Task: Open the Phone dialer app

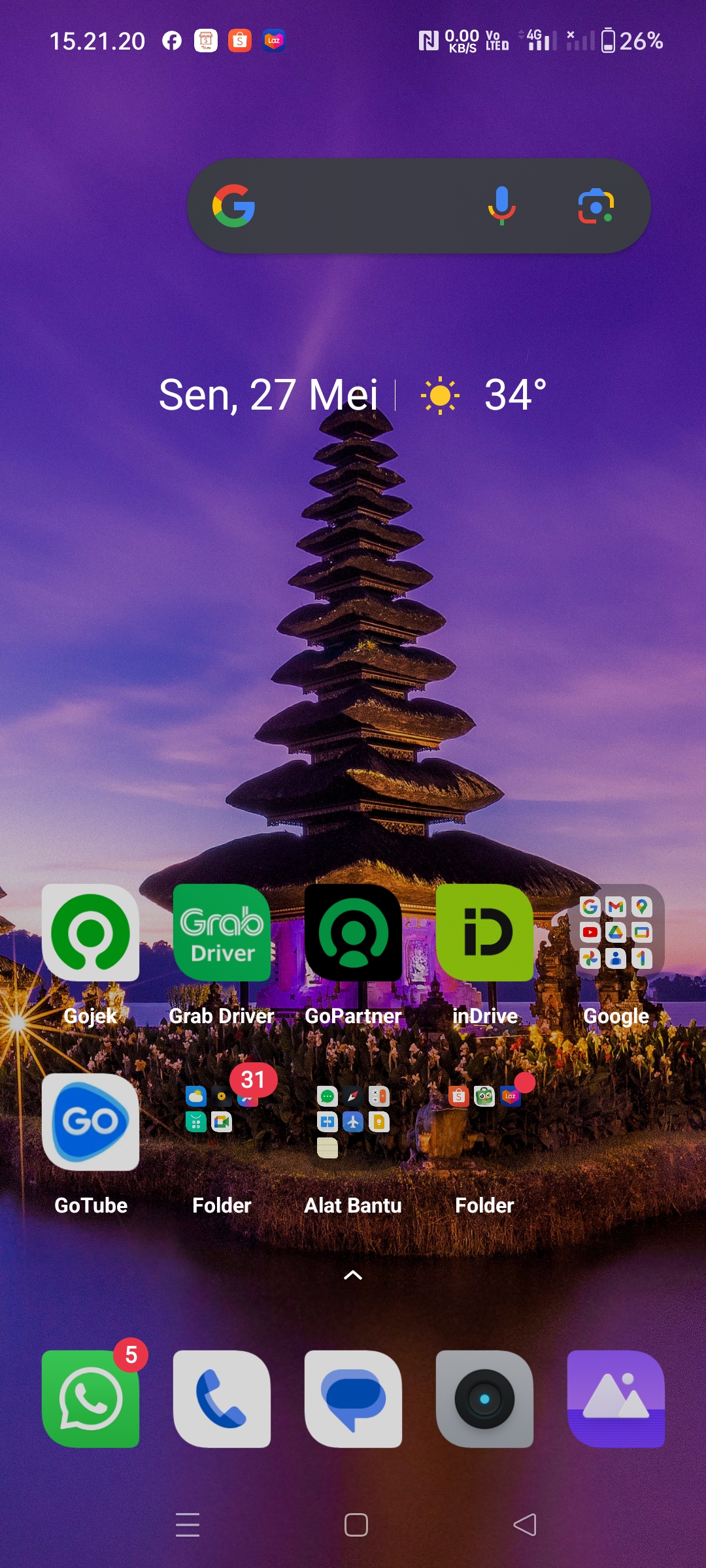Action: [x=222, y=1399]
